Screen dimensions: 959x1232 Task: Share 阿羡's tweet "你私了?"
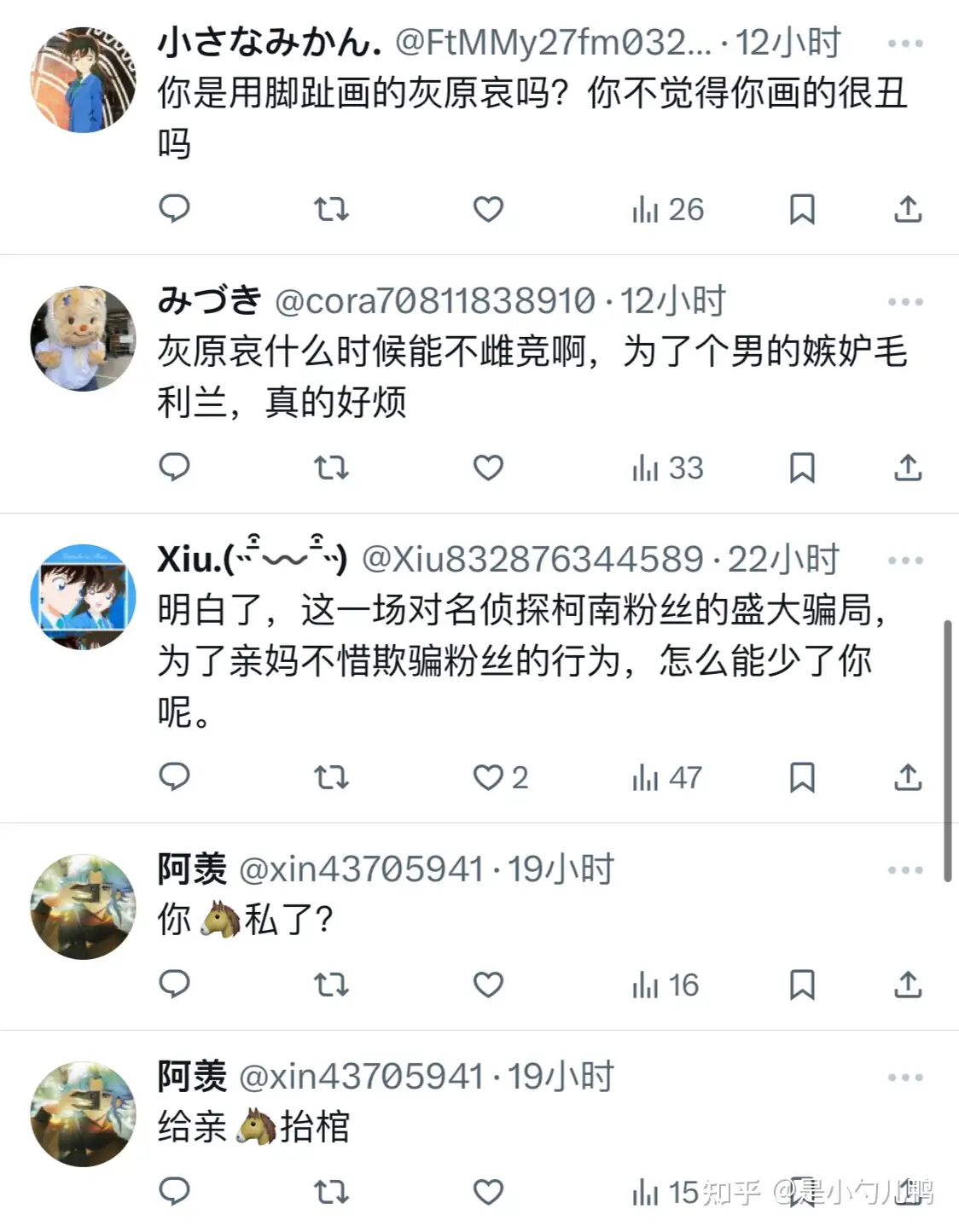pos(908,985)
